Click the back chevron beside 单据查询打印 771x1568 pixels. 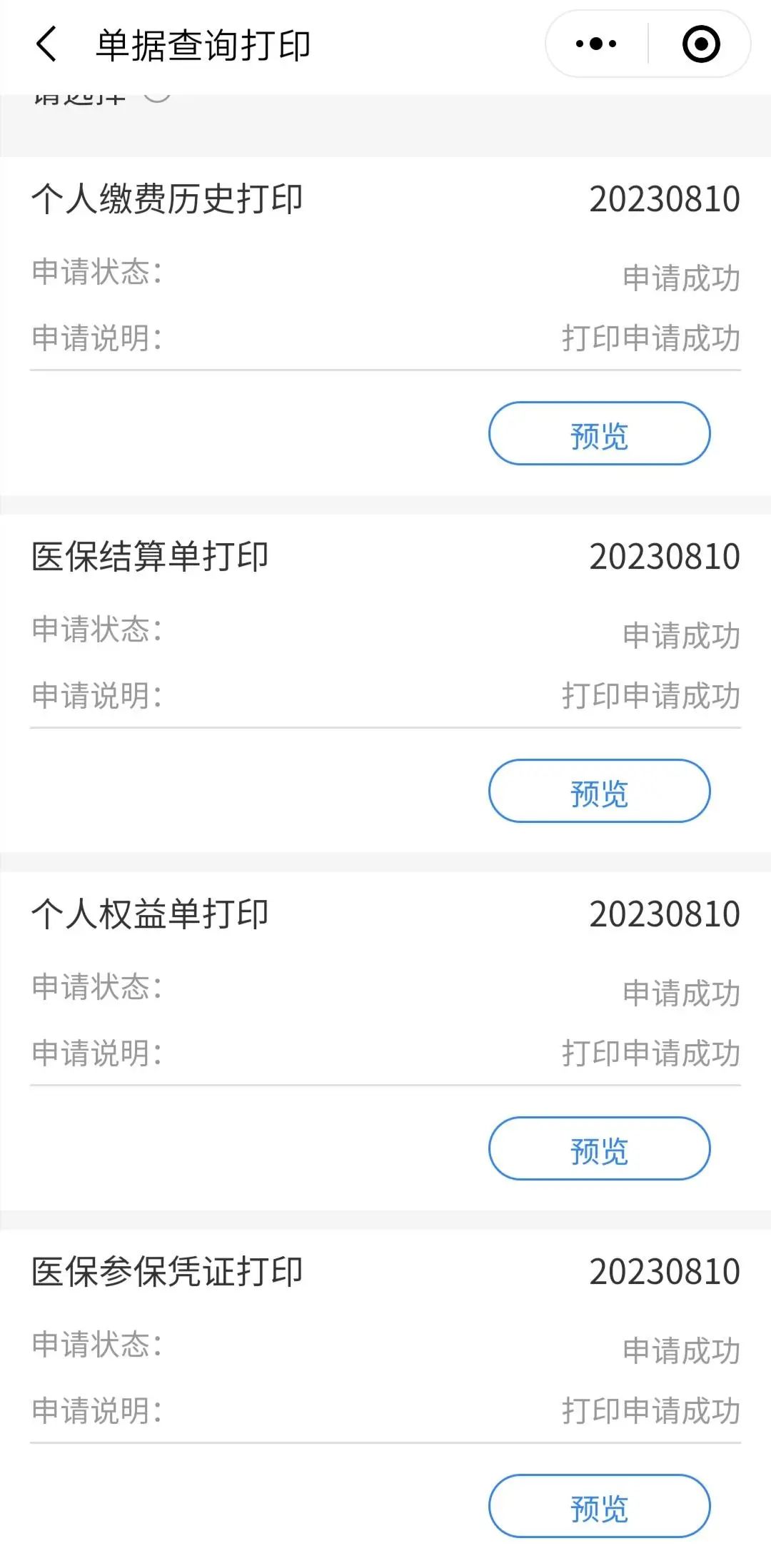point(44,44)
